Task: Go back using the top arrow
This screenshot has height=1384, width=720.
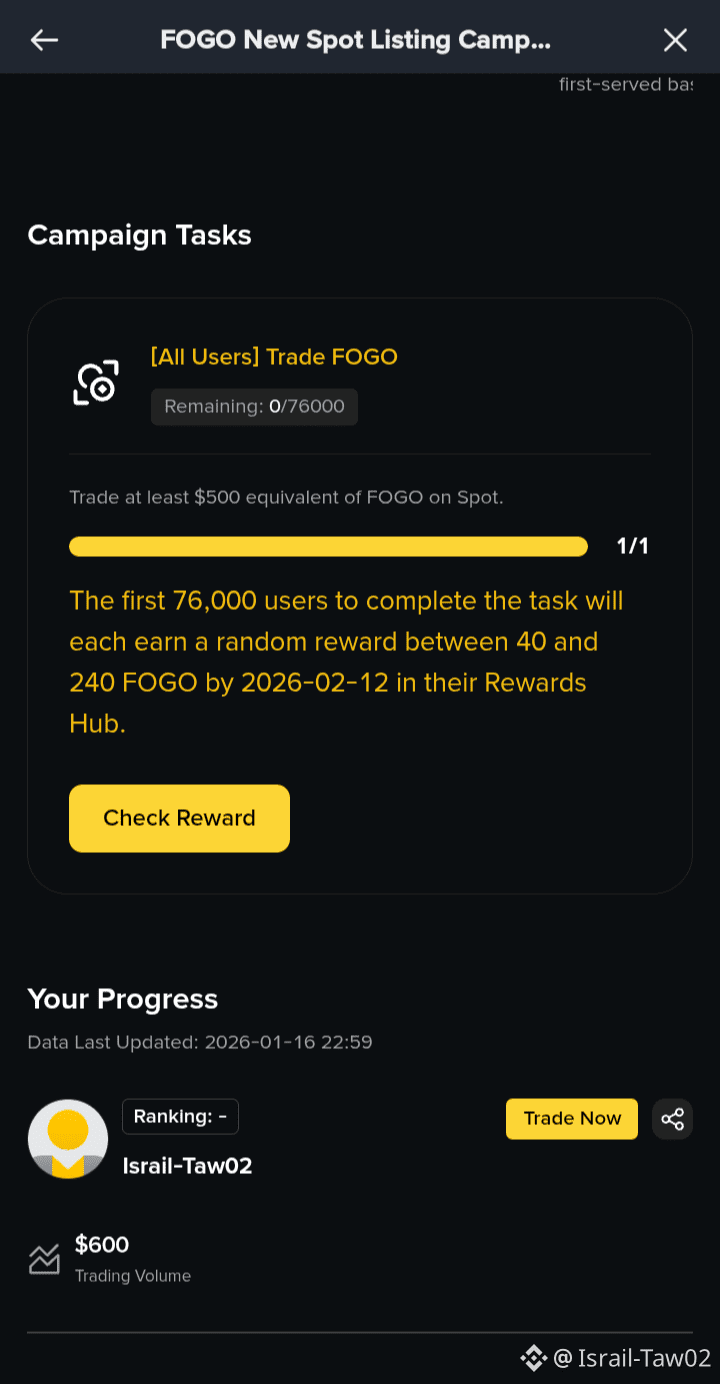Action: 44,40
